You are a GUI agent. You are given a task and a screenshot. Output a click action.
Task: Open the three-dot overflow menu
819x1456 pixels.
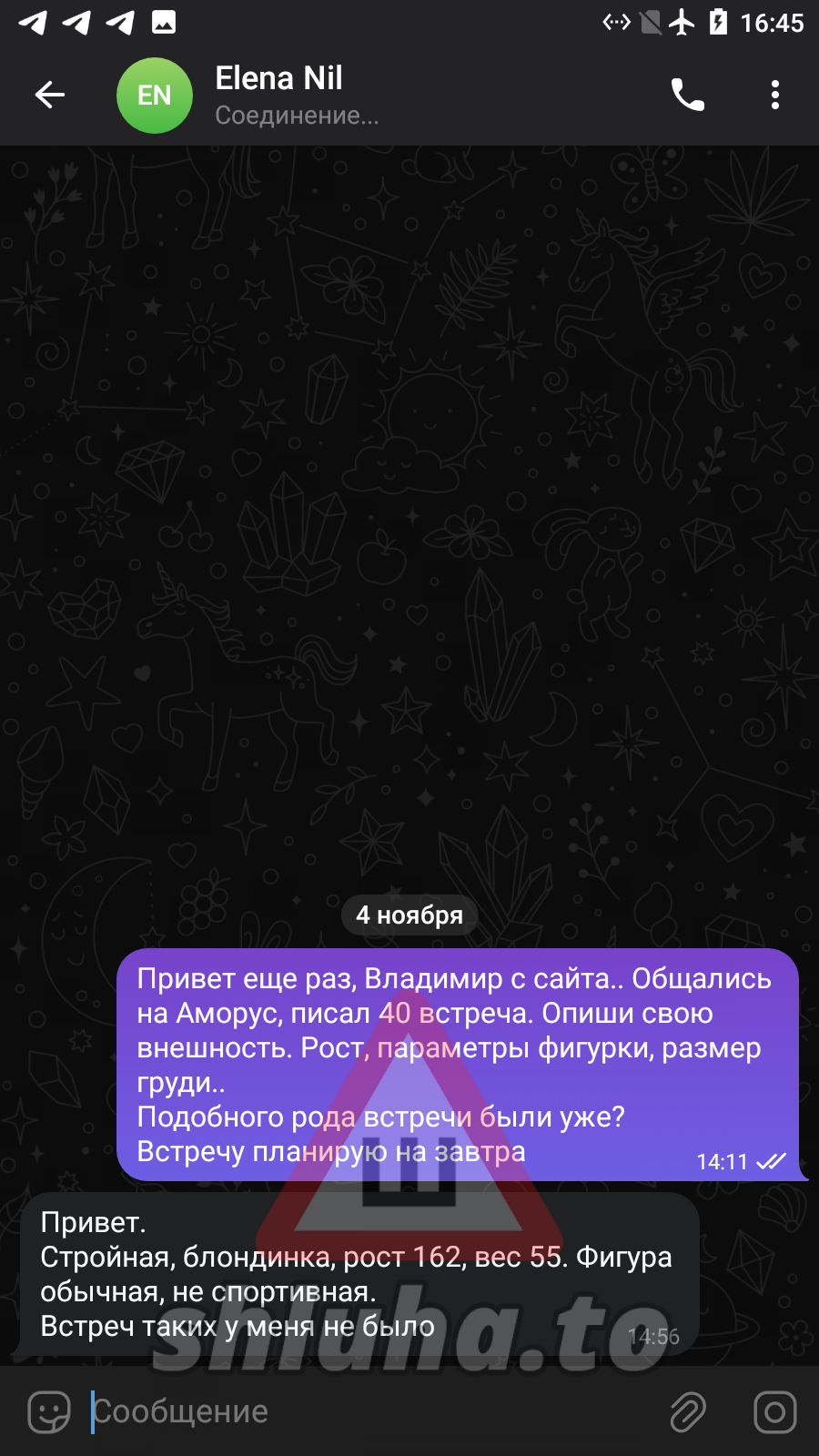coord(774,95)
